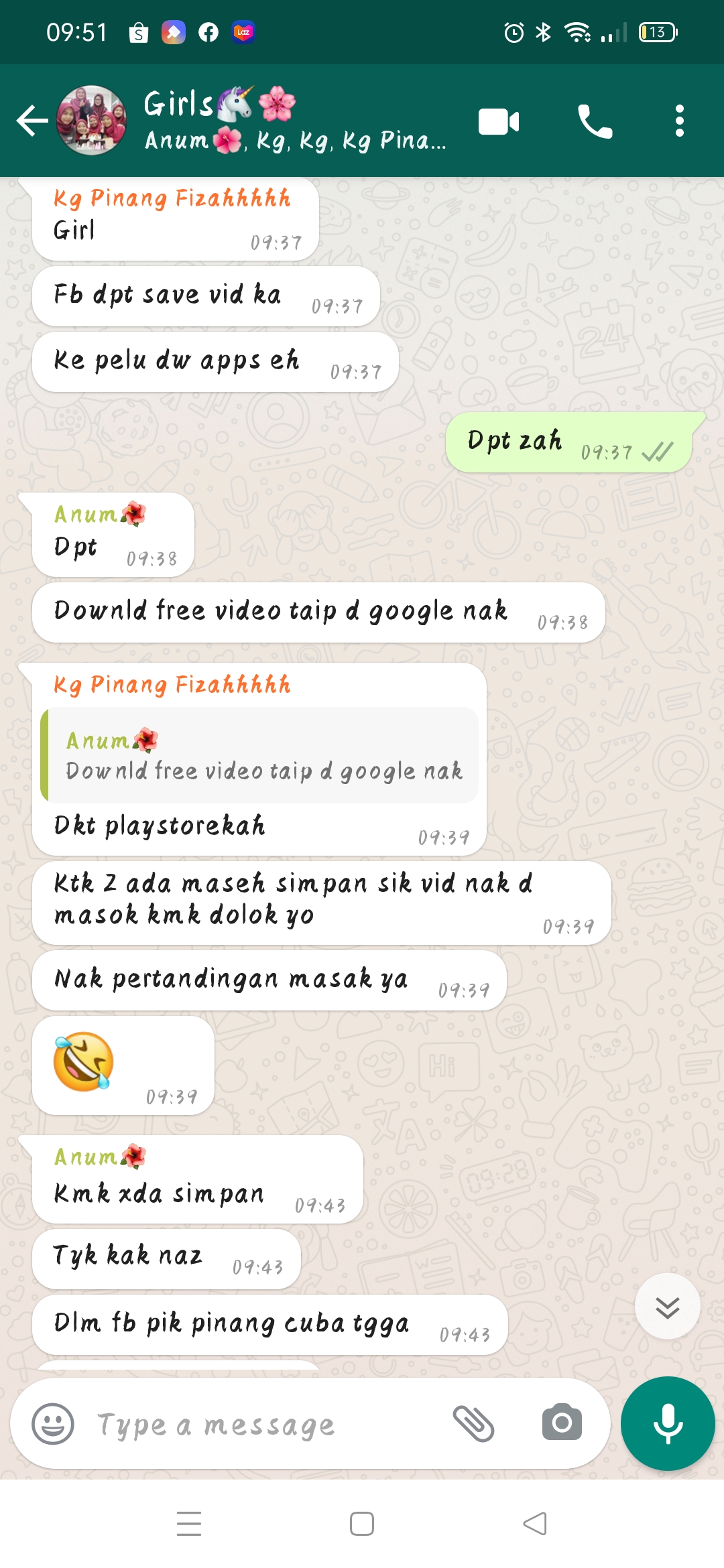
Task: Start a group video call
Action: click(x=499, y=121)
